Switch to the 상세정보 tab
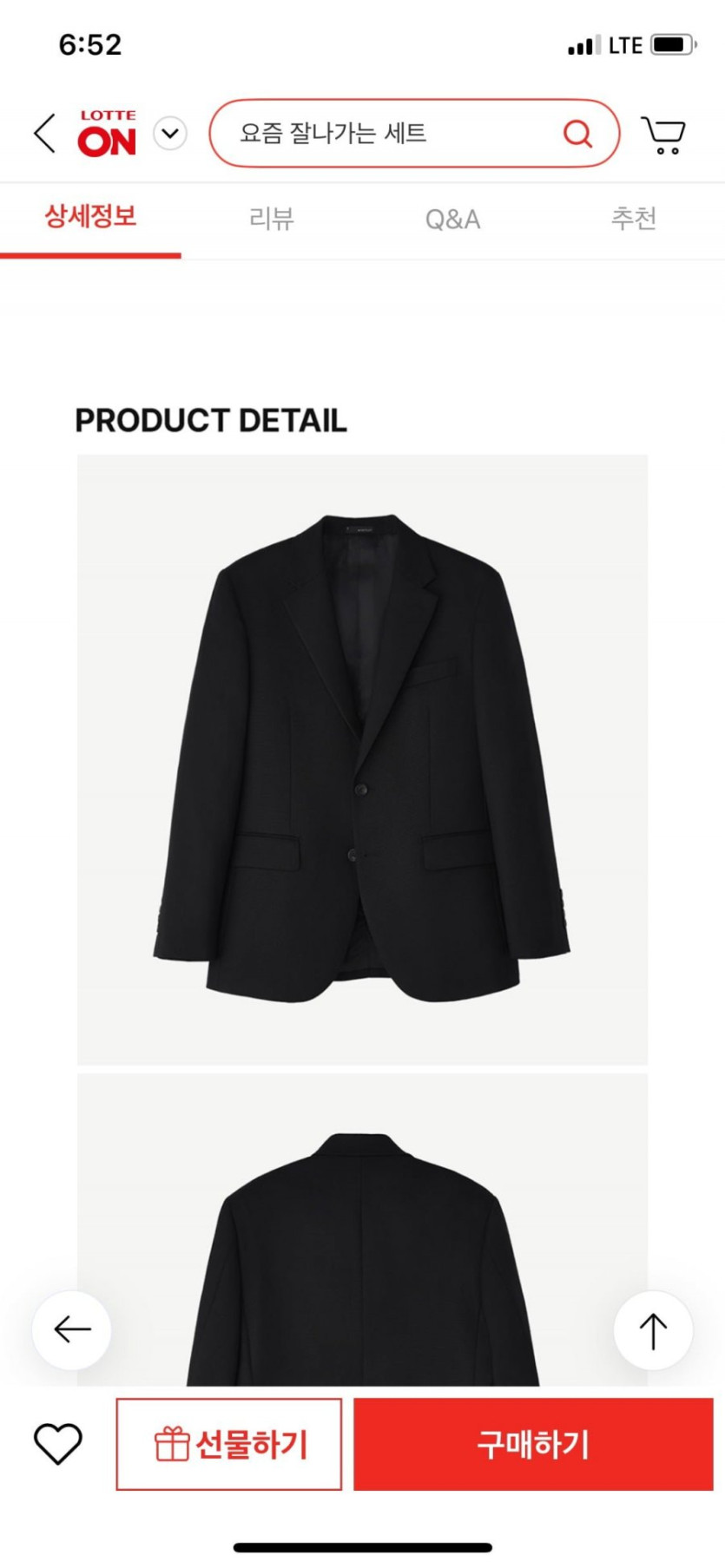 point(90,217)
